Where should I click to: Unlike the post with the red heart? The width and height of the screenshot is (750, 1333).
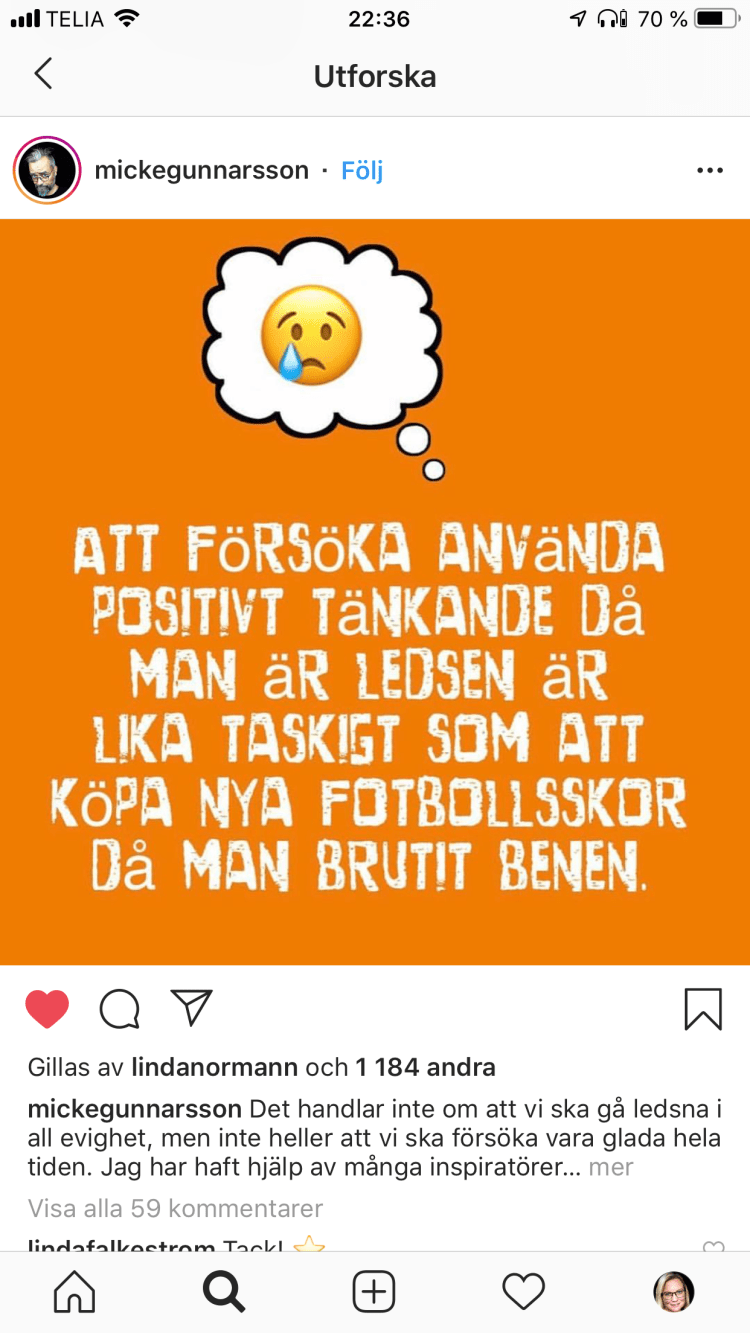(47, 1009)
